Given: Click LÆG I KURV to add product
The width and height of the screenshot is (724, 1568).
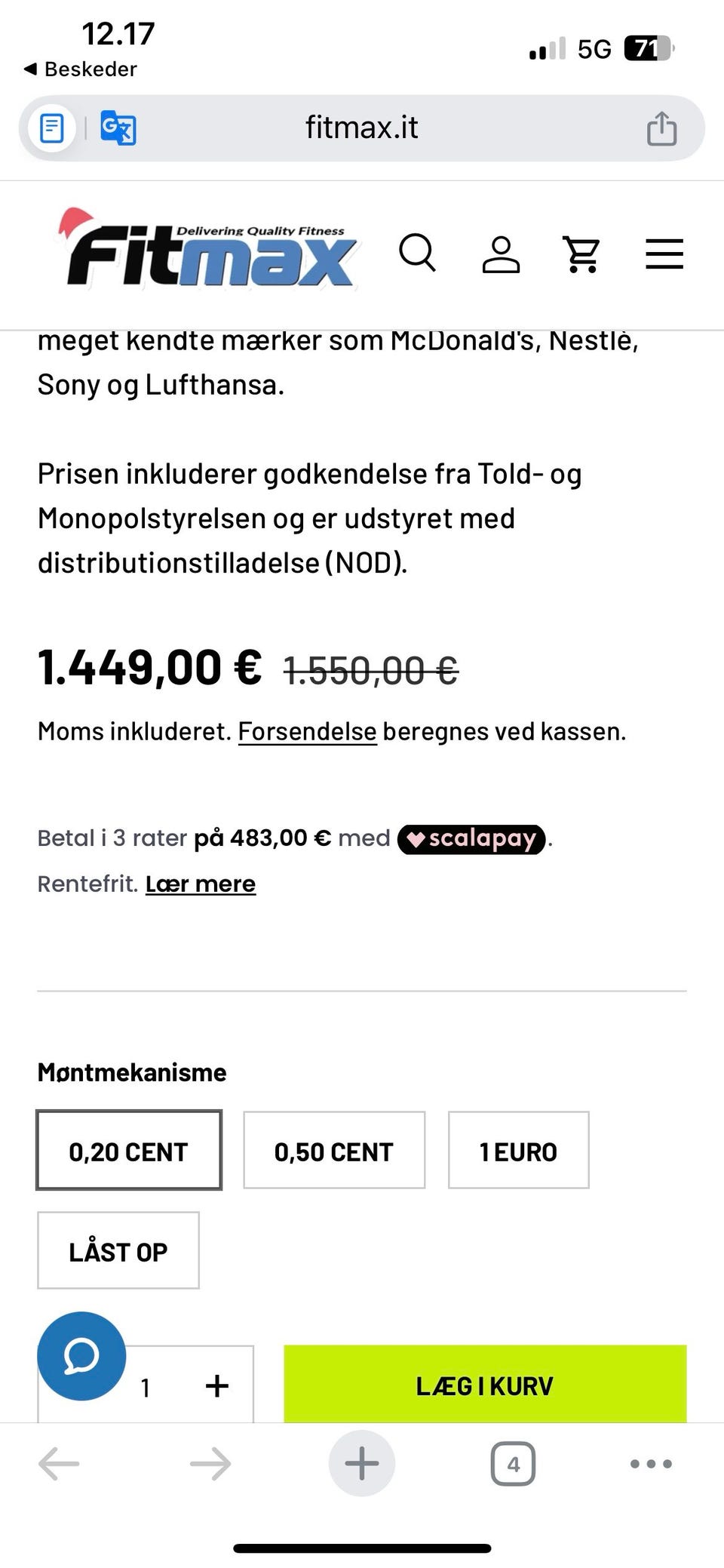Looking at the screenshot, I should (x=485, y=1385).
